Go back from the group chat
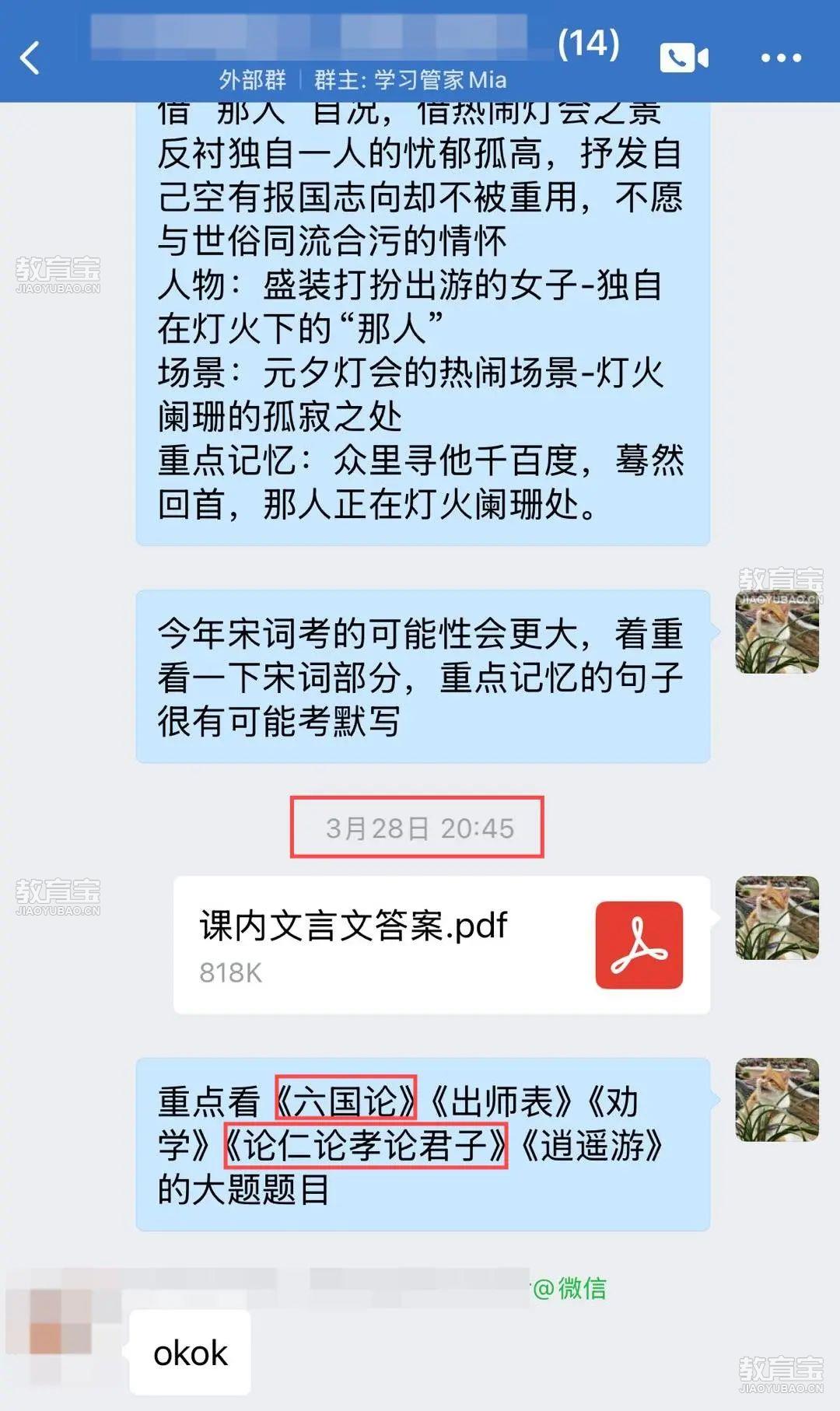Screen dimensions: 840x1411 [30, 58]
